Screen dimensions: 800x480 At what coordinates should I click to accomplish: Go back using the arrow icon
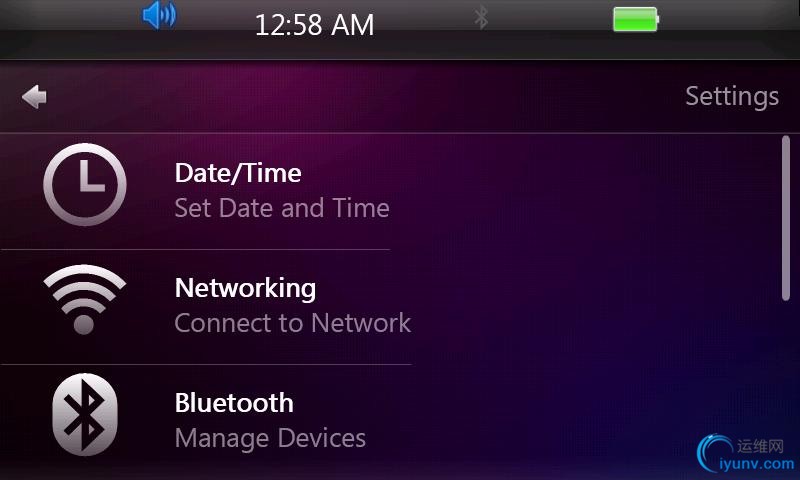click(35, 97)
